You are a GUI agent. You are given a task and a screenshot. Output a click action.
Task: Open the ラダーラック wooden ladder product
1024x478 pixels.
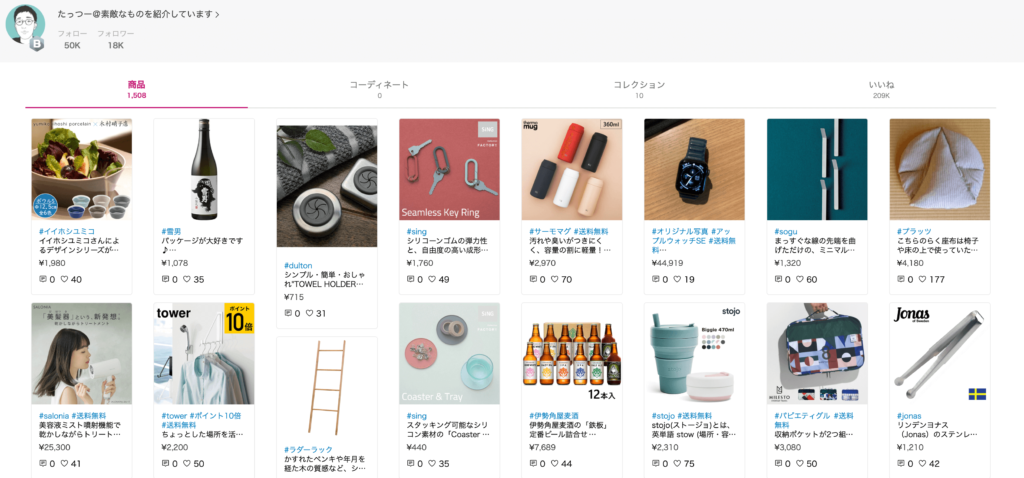tap(326, 388)
